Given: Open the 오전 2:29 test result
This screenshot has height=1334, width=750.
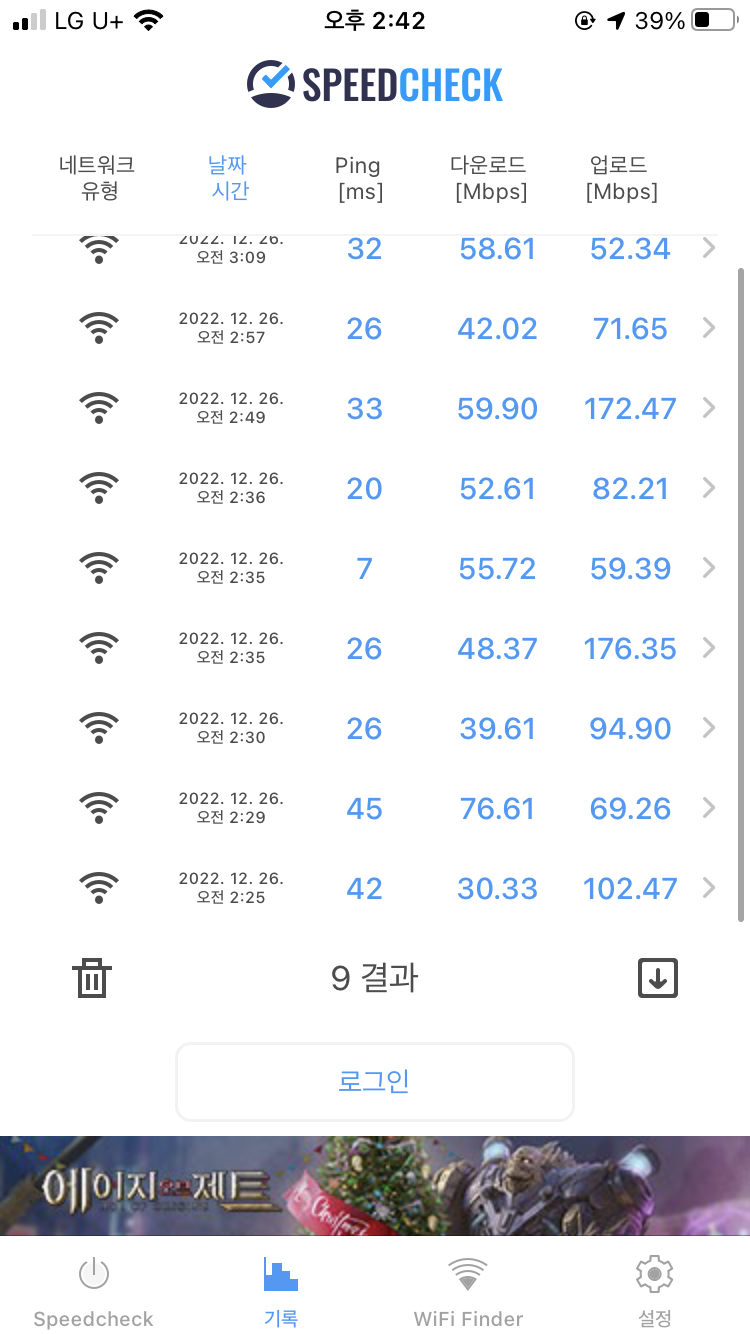Looking at the screenshot, I should [x=375, y=808].
